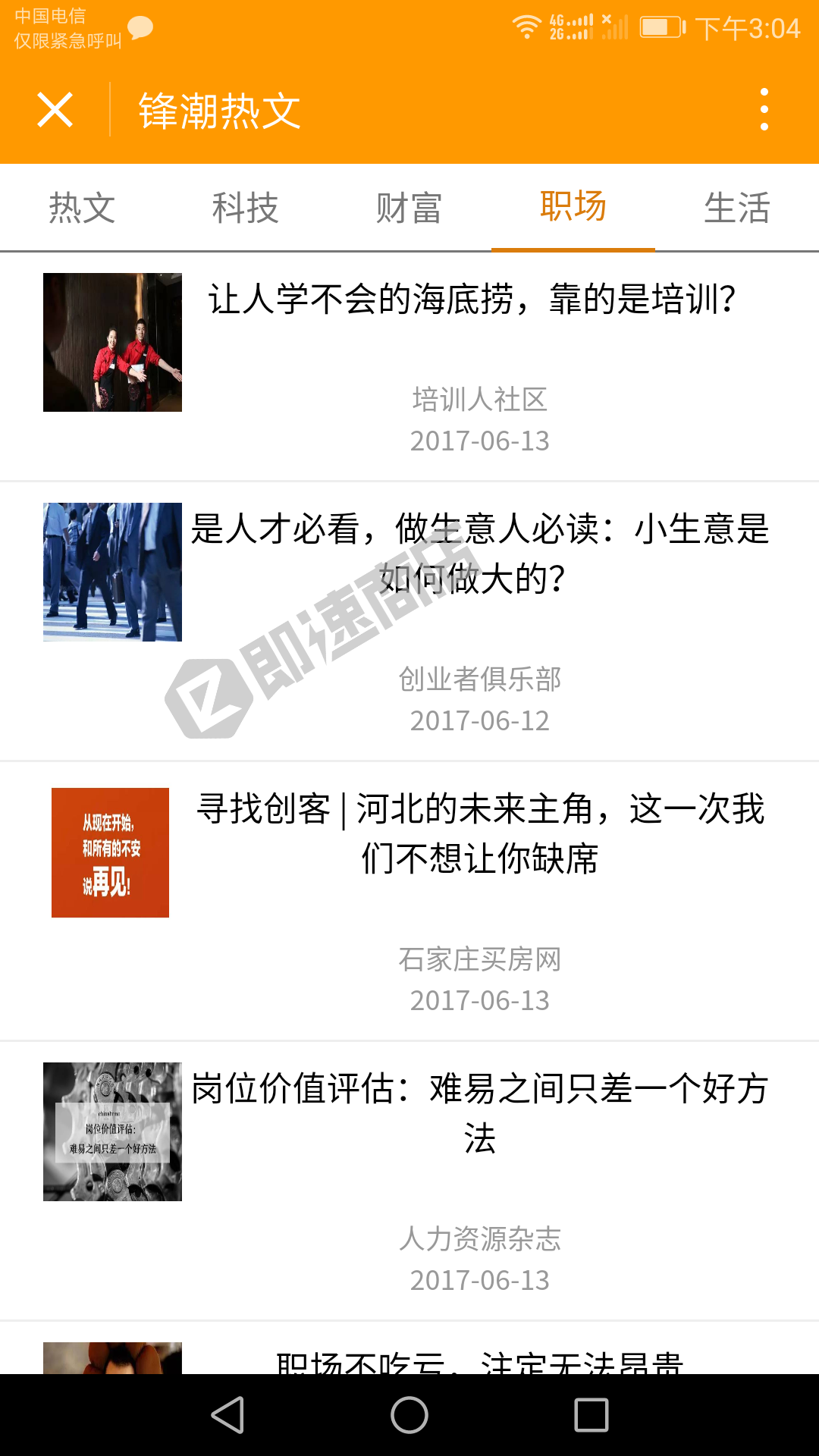Open the 职场不吃亏 article

click(x=479, y=1361)
